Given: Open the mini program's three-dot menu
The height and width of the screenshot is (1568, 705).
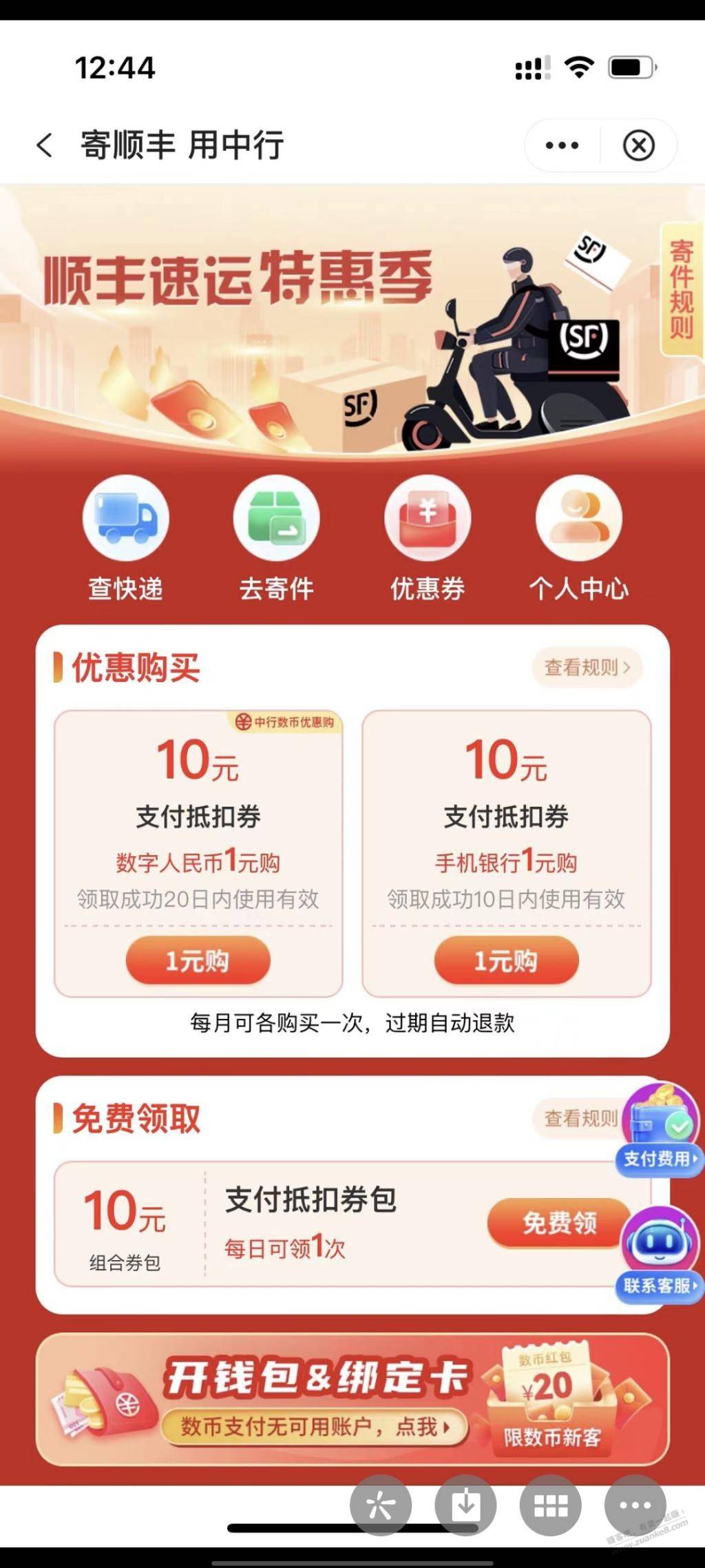Looking at the screenshot, I should (562, 145).
